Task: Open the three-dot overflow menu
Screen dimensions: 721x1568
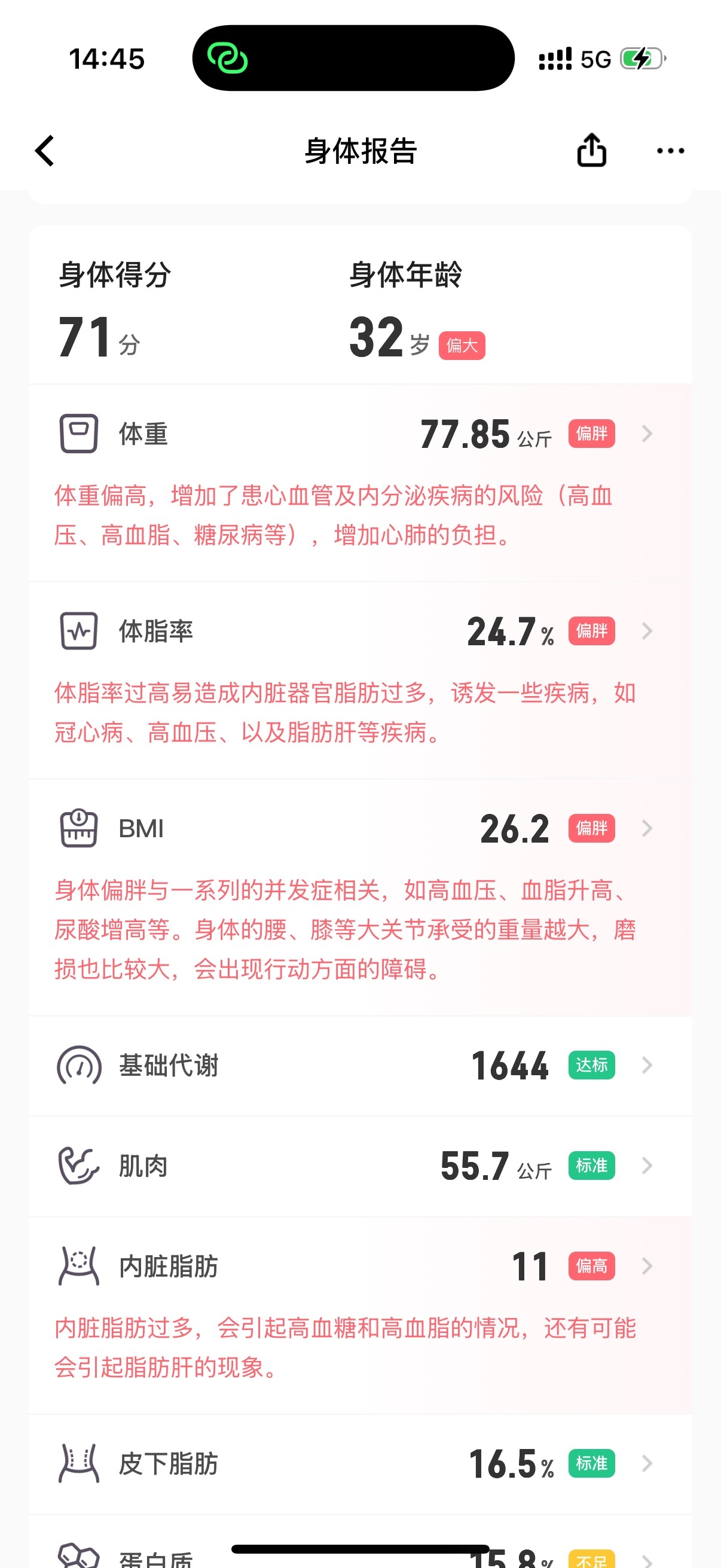Action: tap(670, 150)
